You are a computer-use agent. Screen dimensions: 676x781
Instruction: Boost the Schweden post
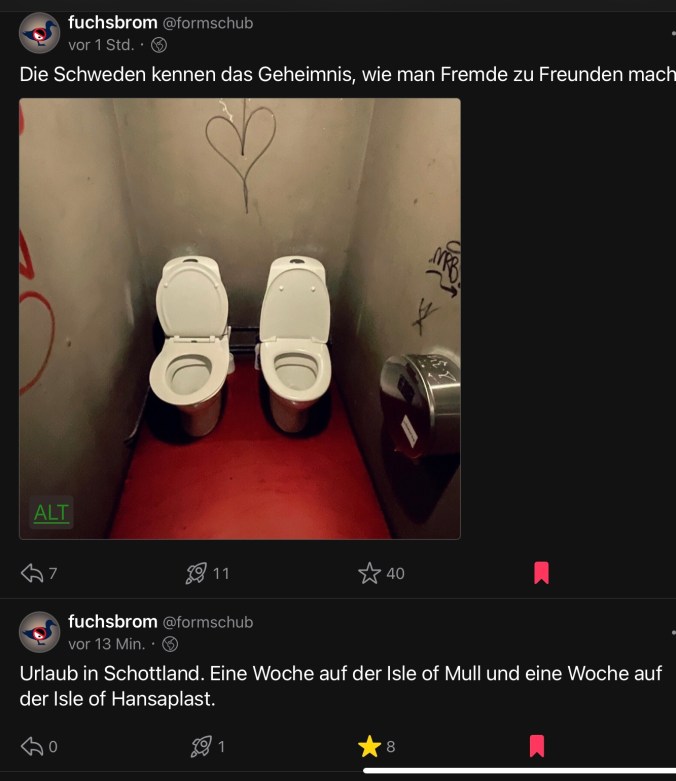tap(197, 573)
